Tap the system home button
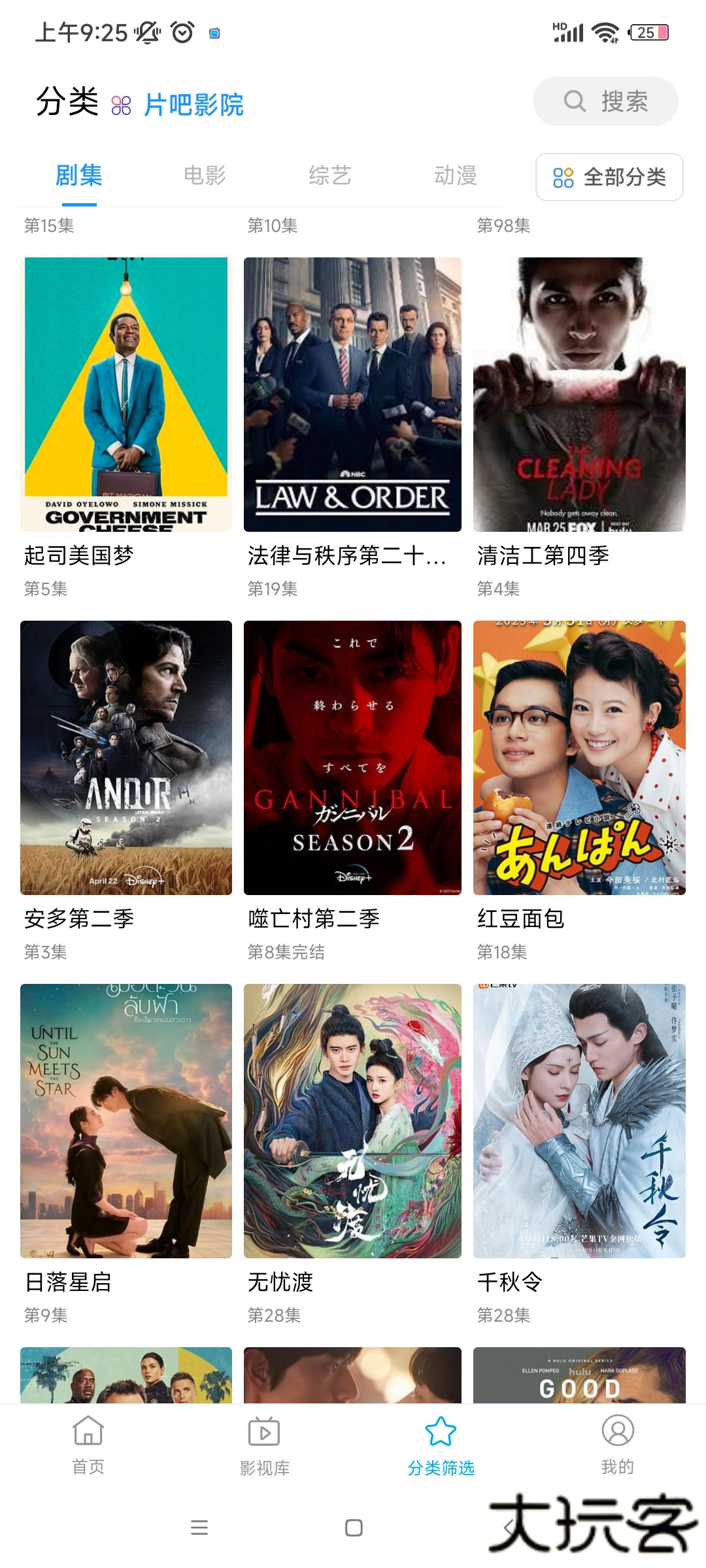 click(x=354, y=1527)
